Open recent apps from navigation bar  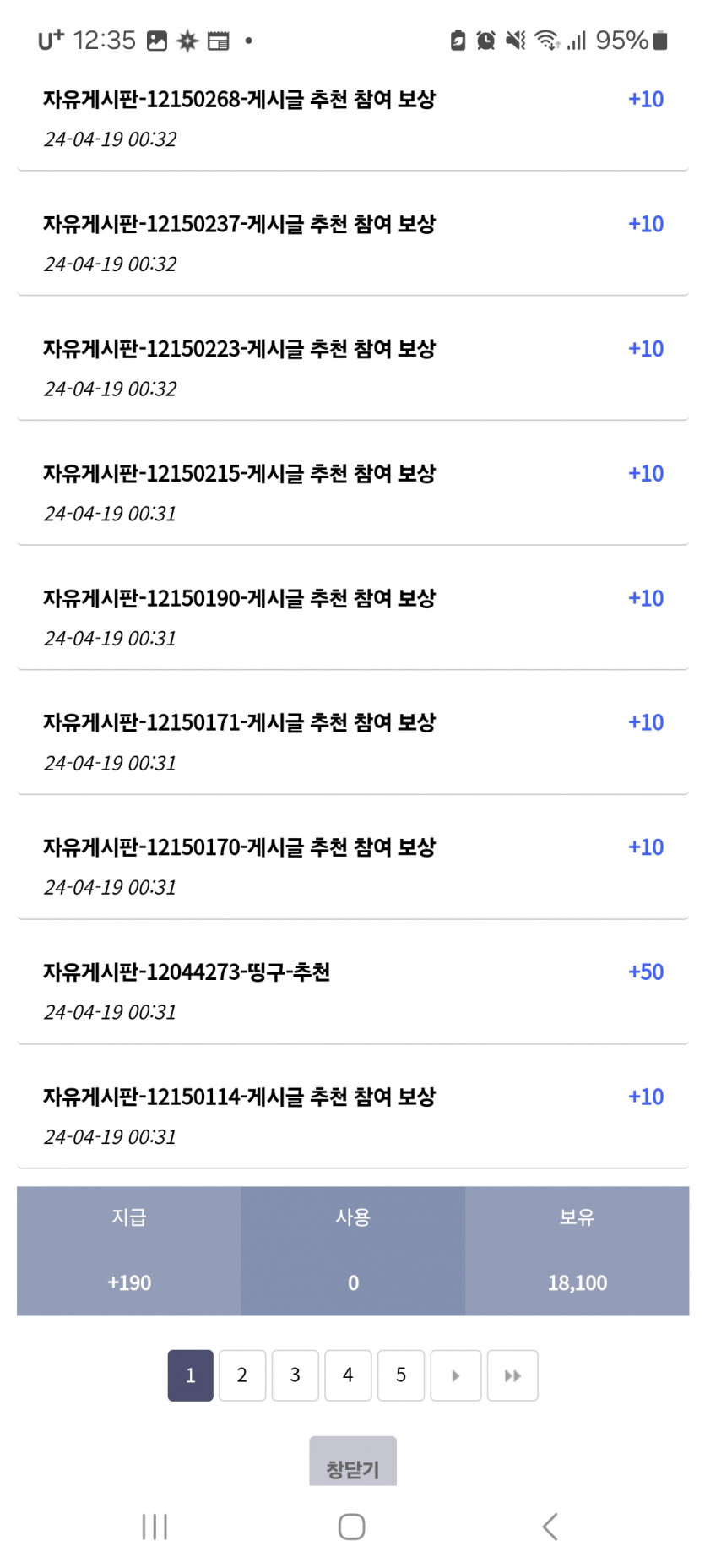pos(155,1527)
